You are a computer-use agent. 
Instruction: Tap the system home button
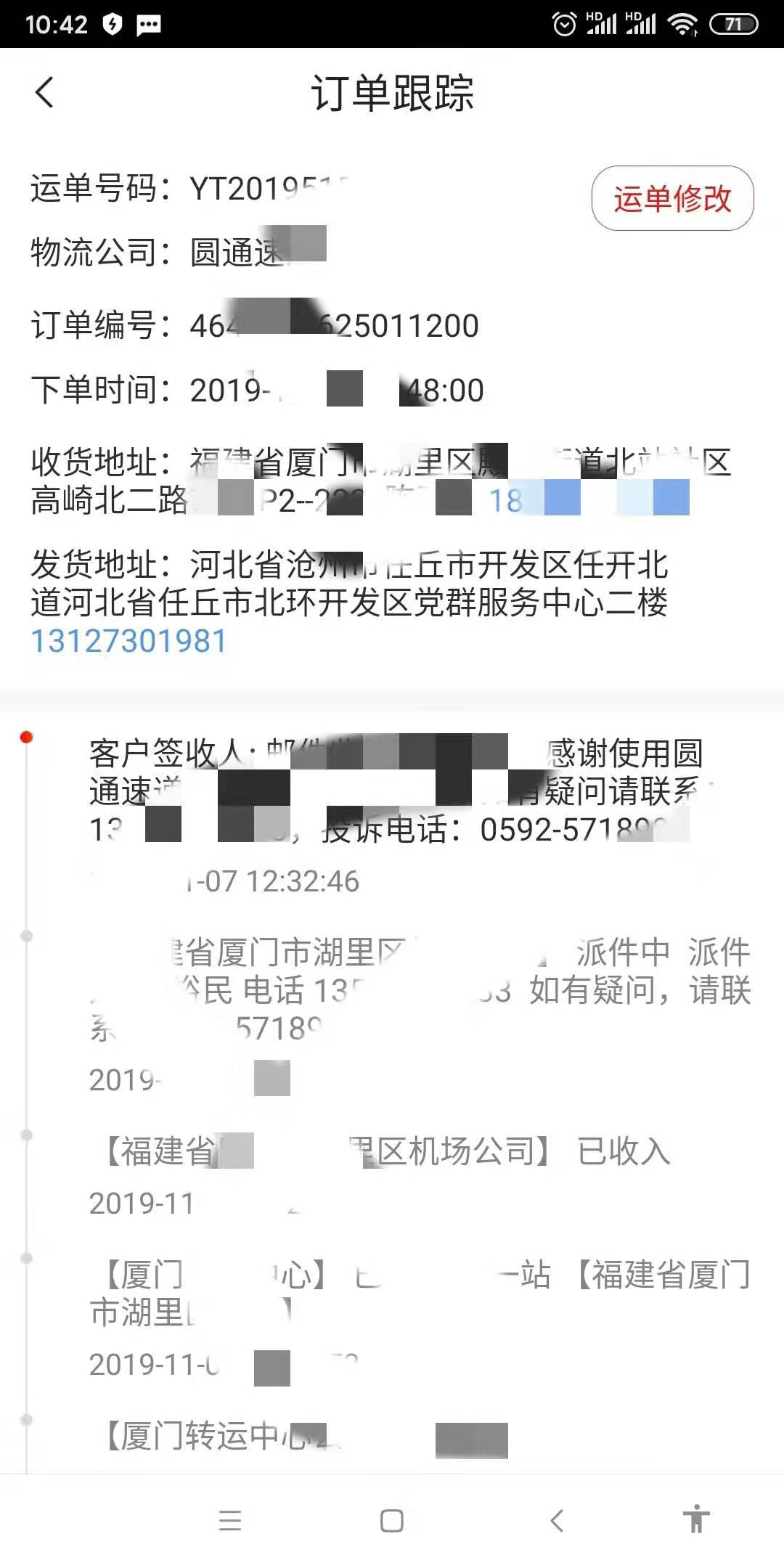coord(392,1520)
